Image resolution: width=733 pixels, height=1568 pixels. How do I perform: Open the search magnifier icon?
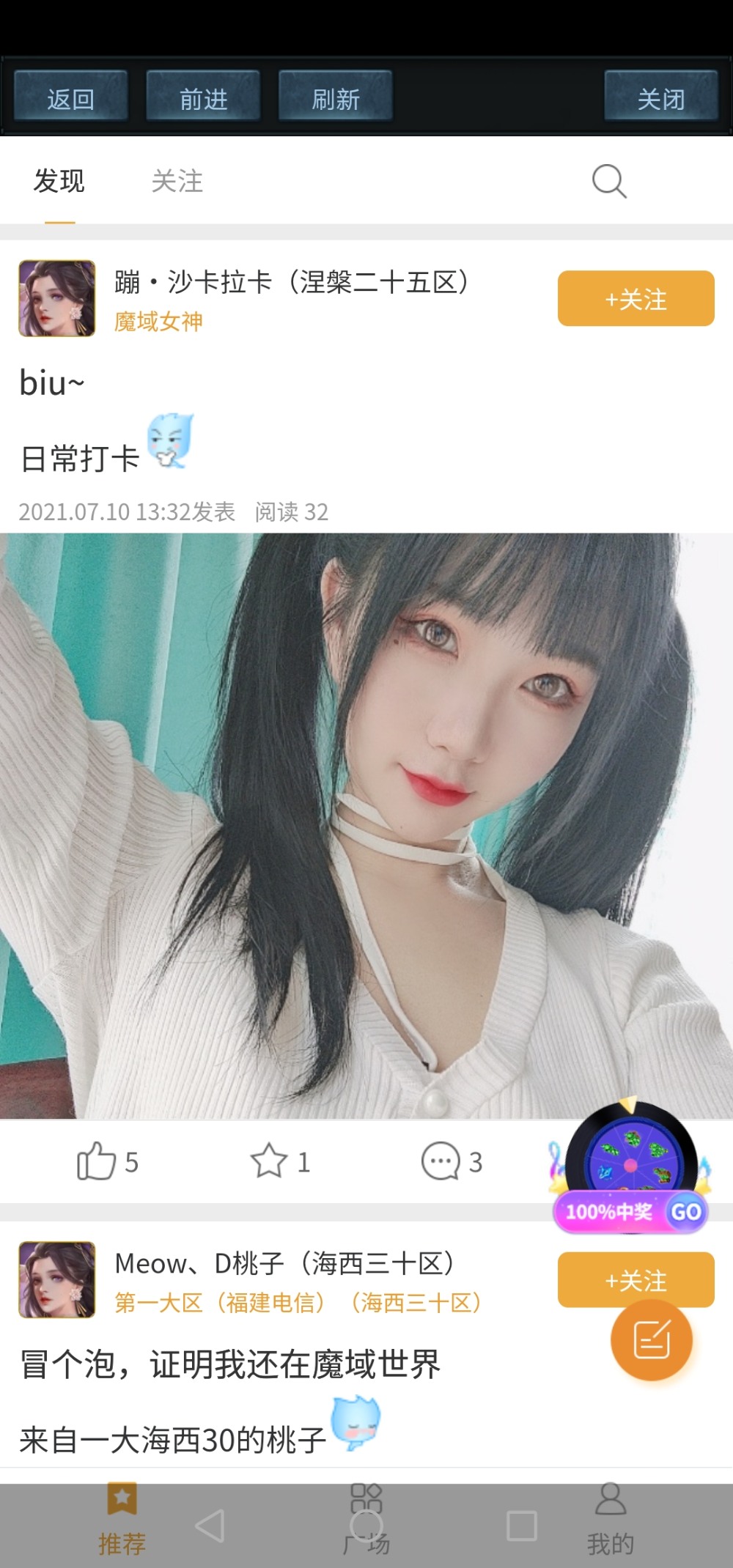(609, 181)
